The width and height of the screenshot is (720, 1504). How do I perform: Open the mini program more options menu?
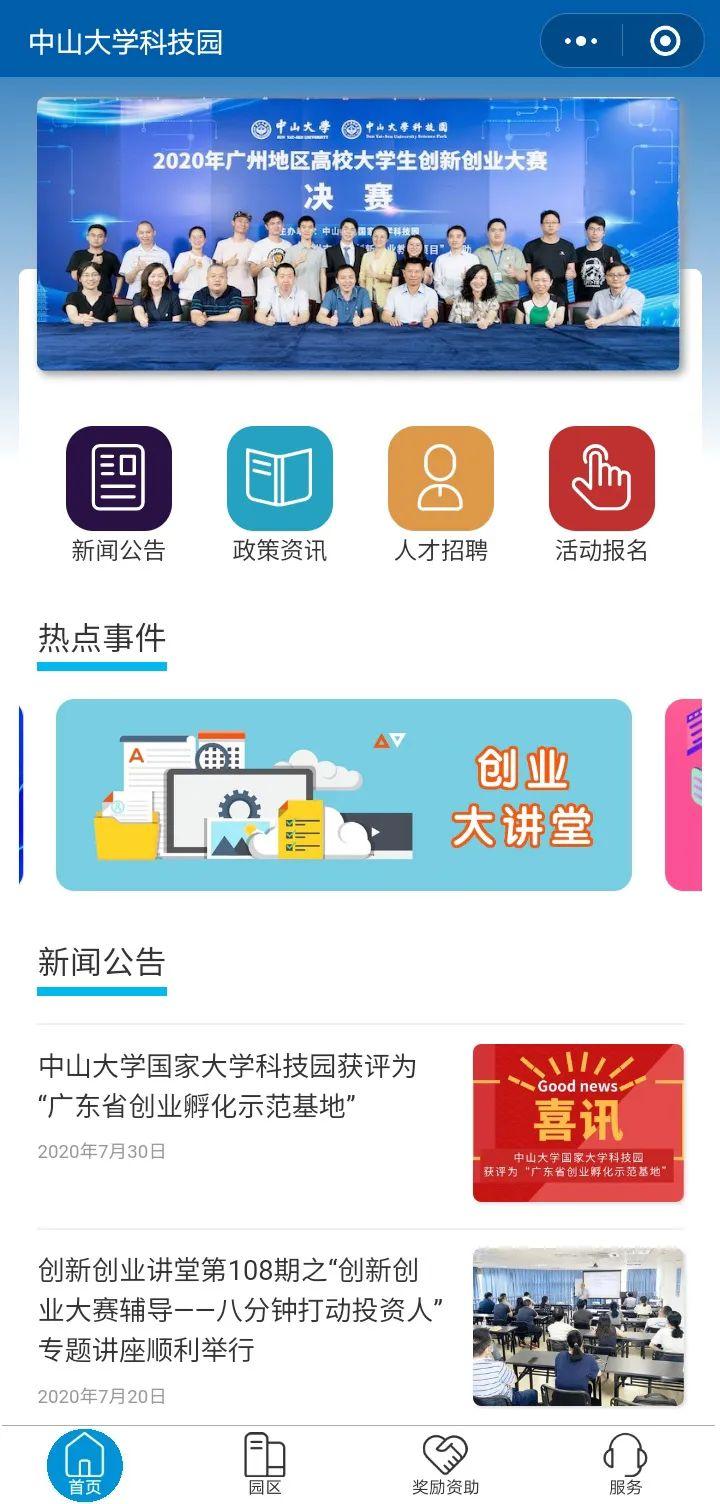581,41
